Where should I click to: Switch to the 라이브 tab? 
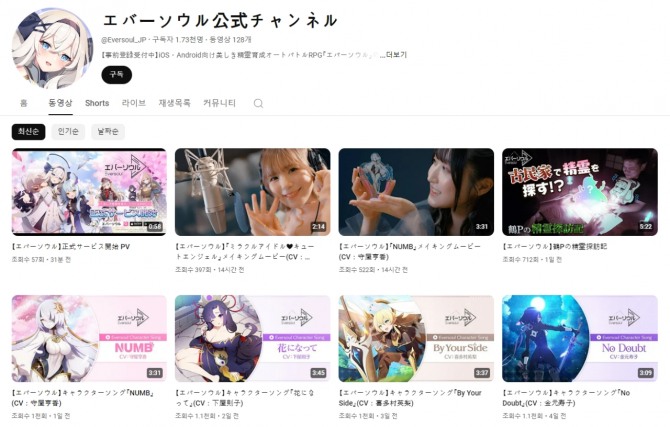coord(134,103)
